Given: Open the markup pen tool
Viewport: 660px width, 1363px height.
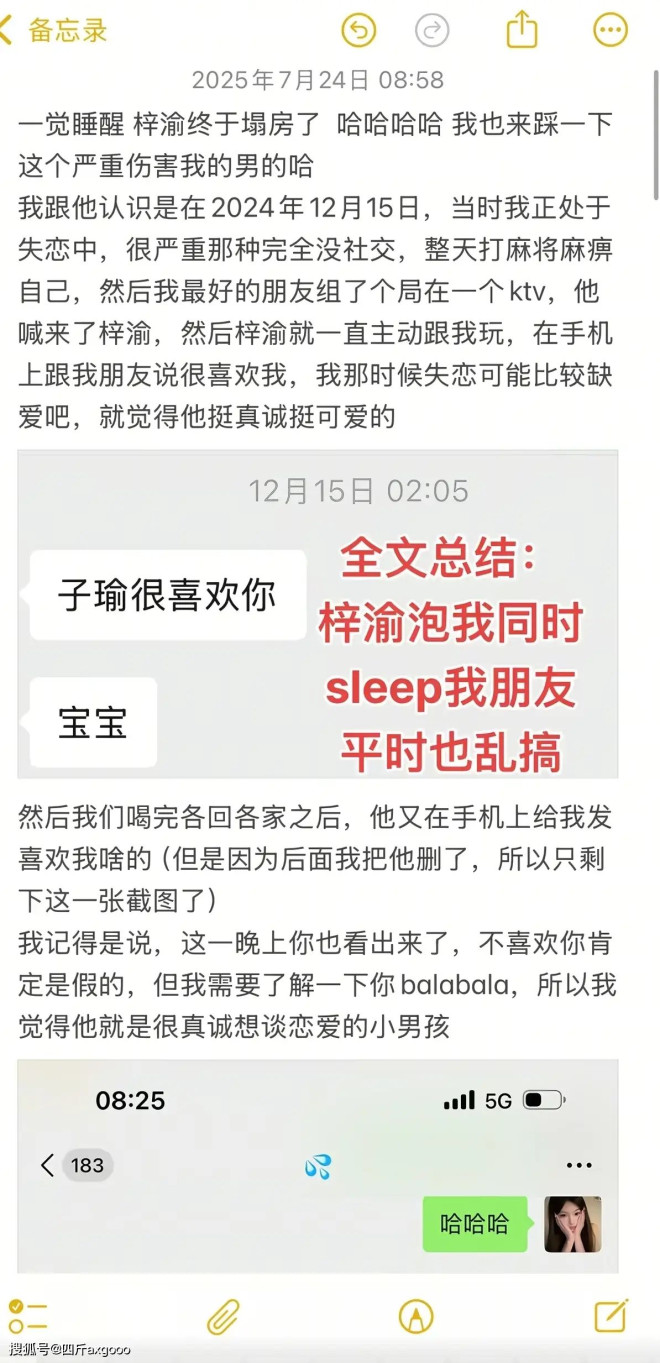Looking at the screenshot, I should point(416,1316).
